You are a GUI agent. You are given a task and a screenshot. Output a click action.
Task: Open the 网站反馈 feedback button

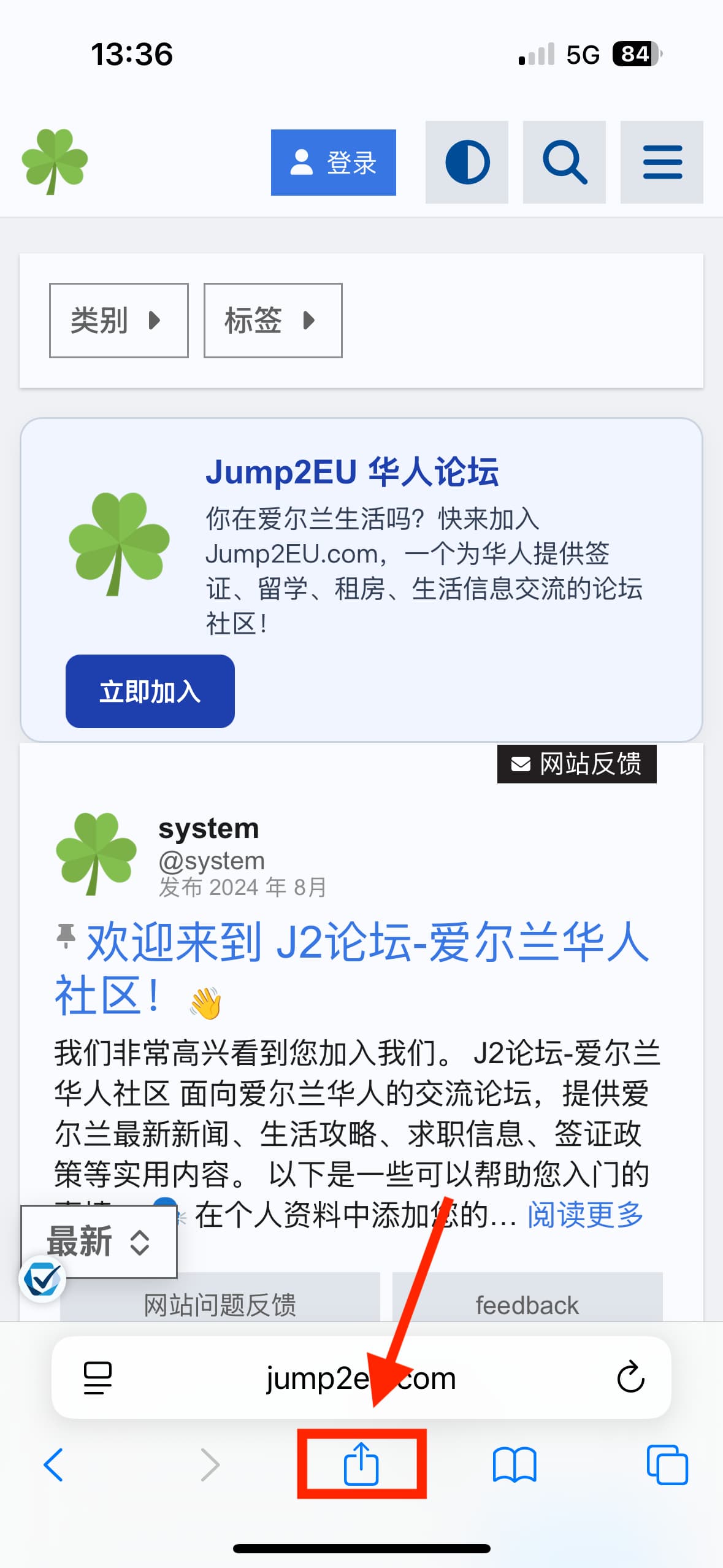tap(576, 764)
